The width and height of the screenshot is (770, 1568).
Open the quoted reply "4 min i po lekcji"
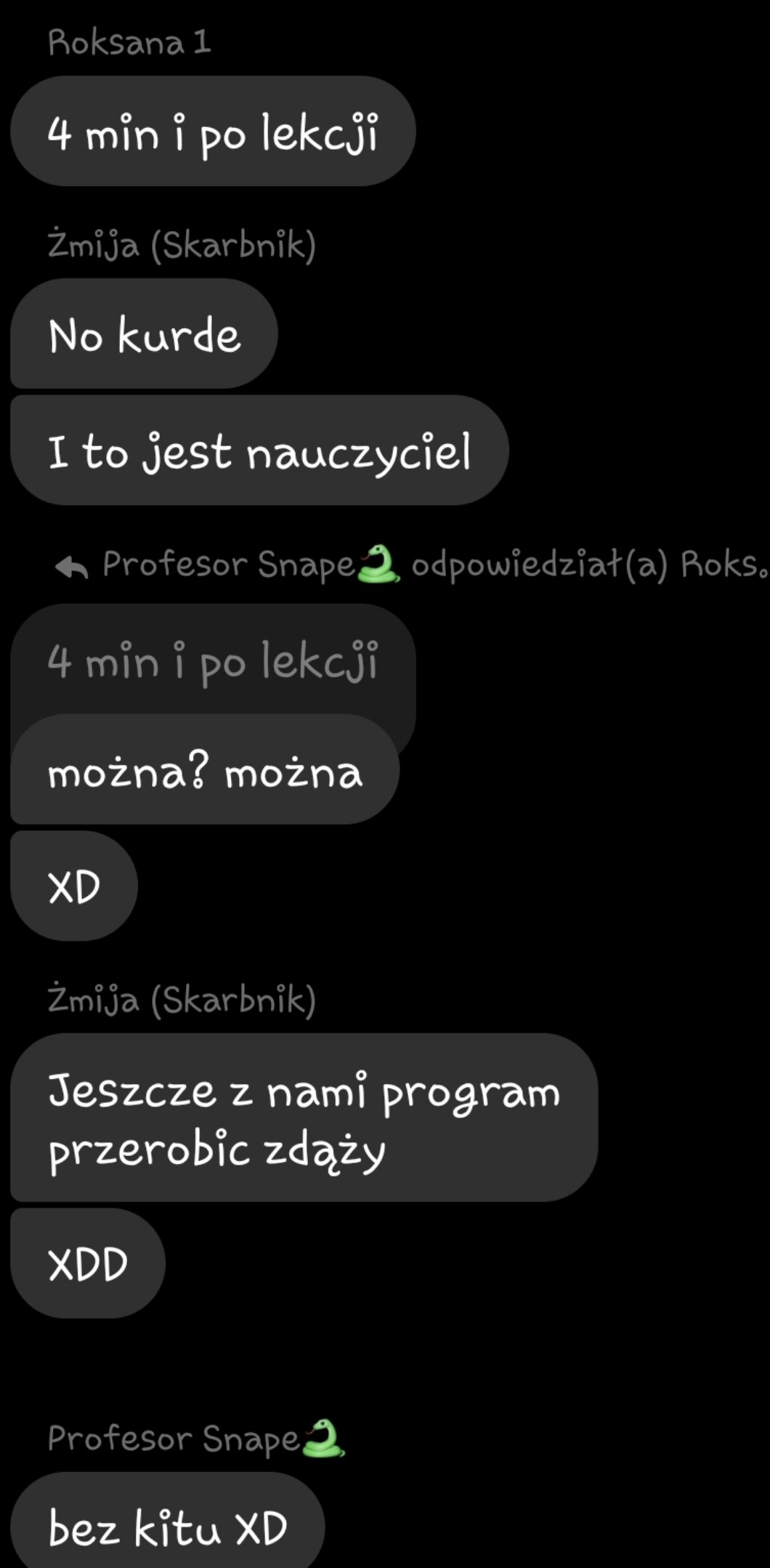click(212, 660)
